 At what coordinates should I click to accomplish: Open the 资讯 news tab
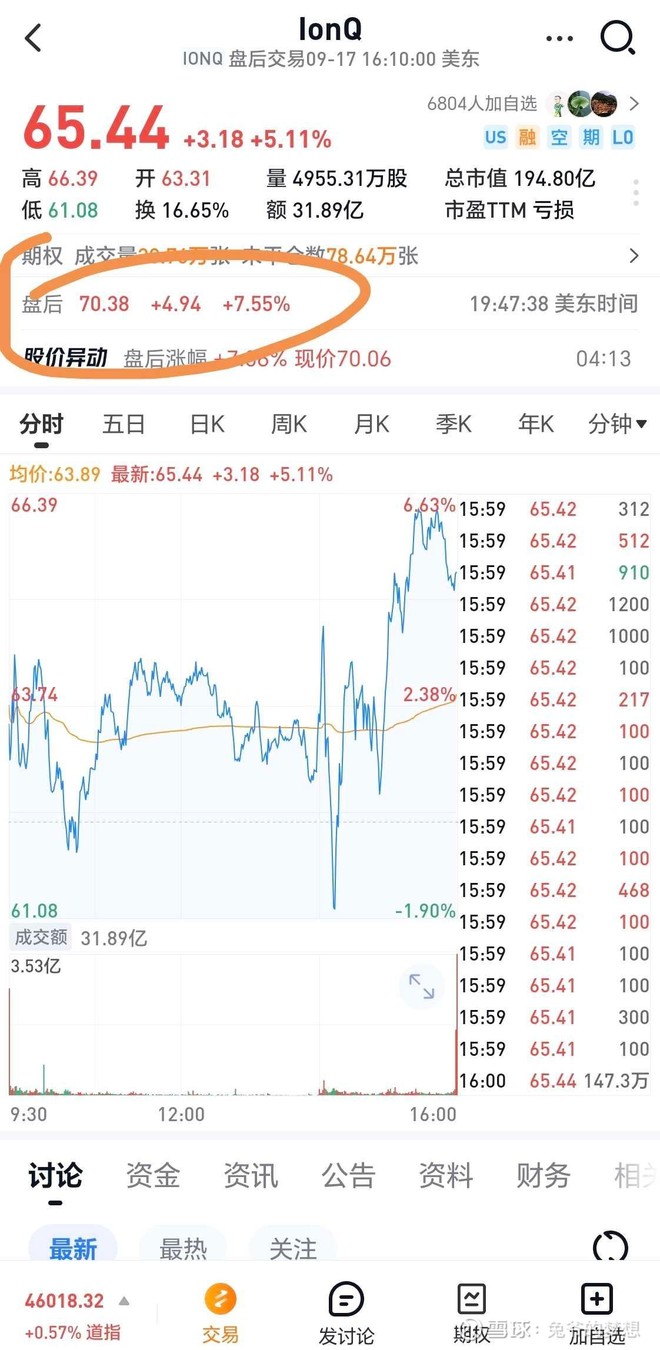(x=250, y=1175)
